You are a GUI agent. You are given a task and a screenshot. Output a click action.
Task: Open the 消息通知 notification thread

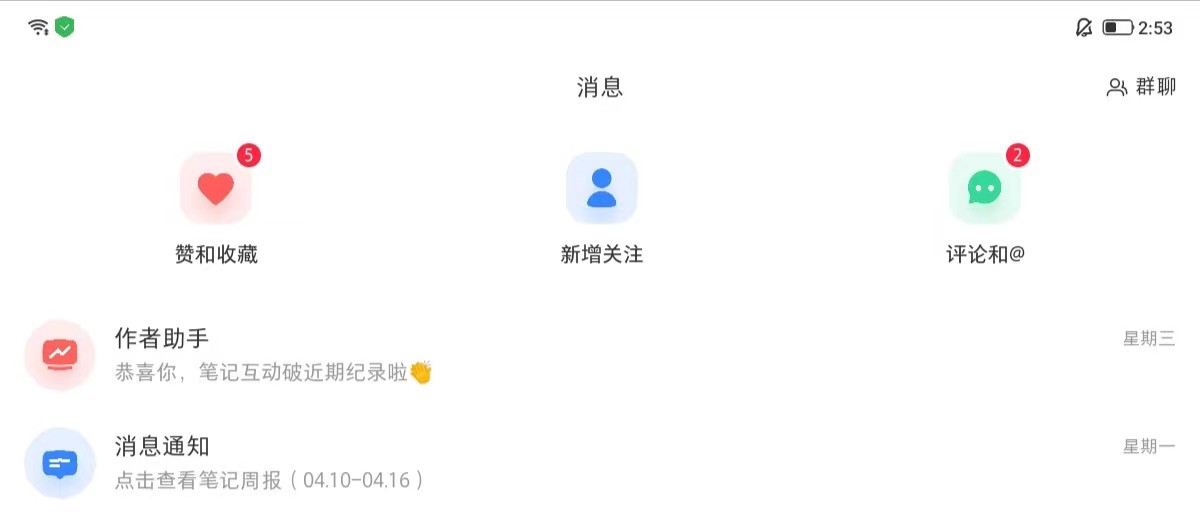(x=600, y=463)
